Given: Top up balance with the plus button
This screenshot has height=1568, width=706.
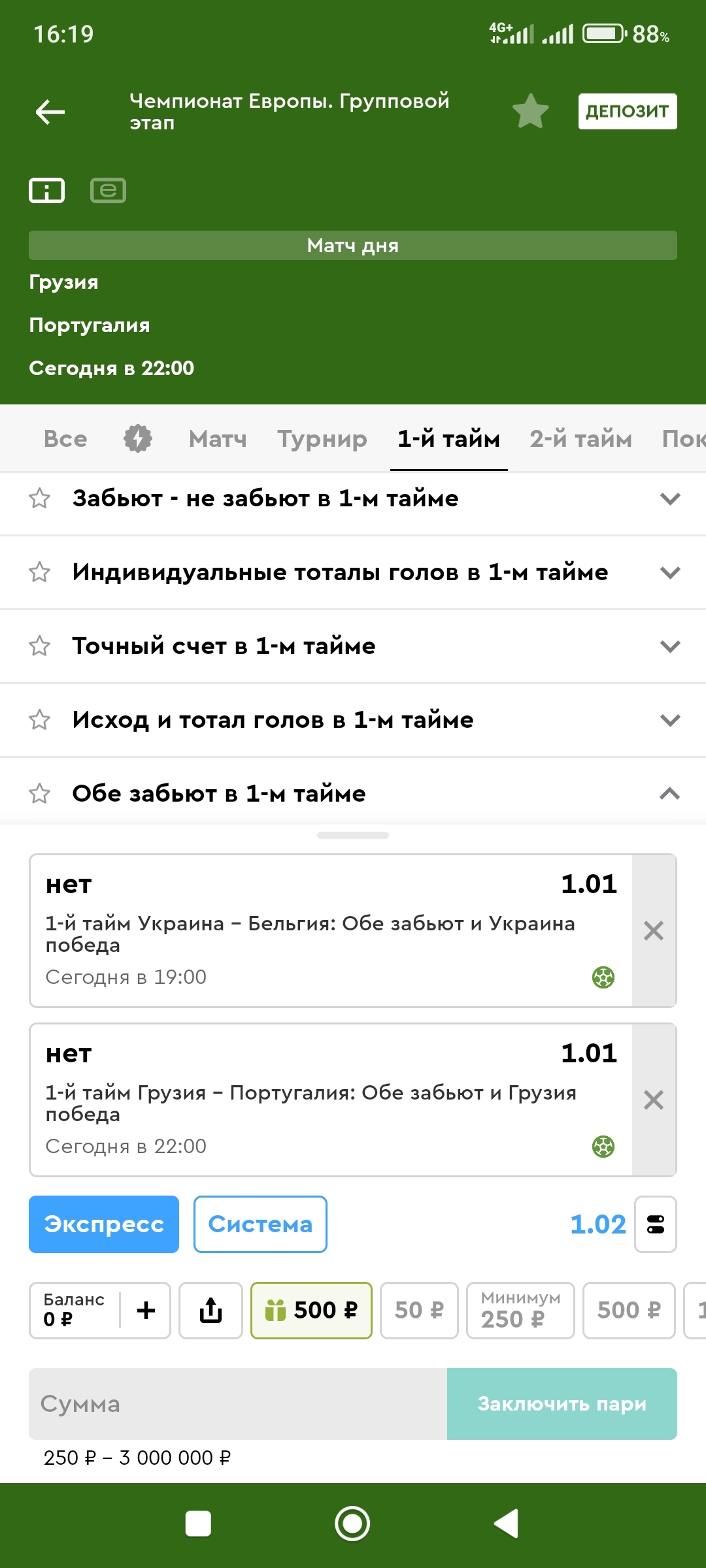Looking at the screenshot, I should [x=146, y=1311].
